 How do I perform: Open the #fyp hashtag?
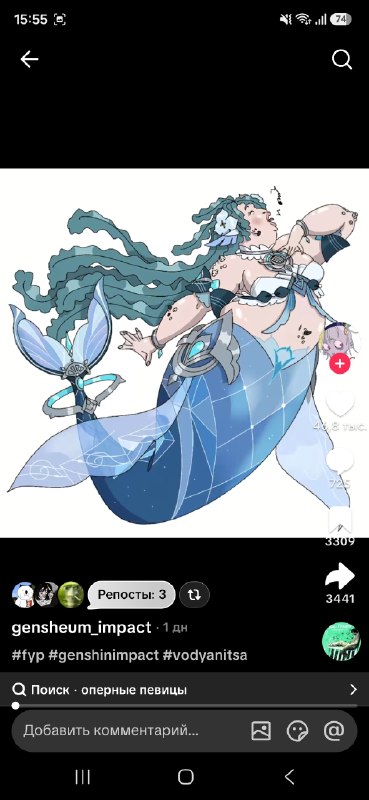click(x=28, y=655)
